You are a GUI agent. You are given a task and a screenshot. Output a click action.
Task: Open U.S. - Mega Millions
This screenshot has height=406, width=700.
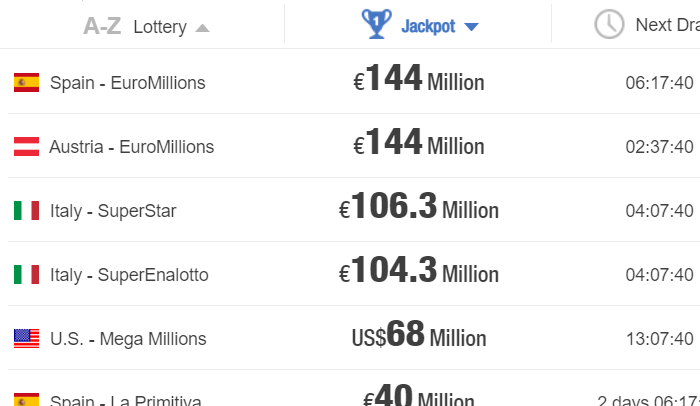click(128, 339)
